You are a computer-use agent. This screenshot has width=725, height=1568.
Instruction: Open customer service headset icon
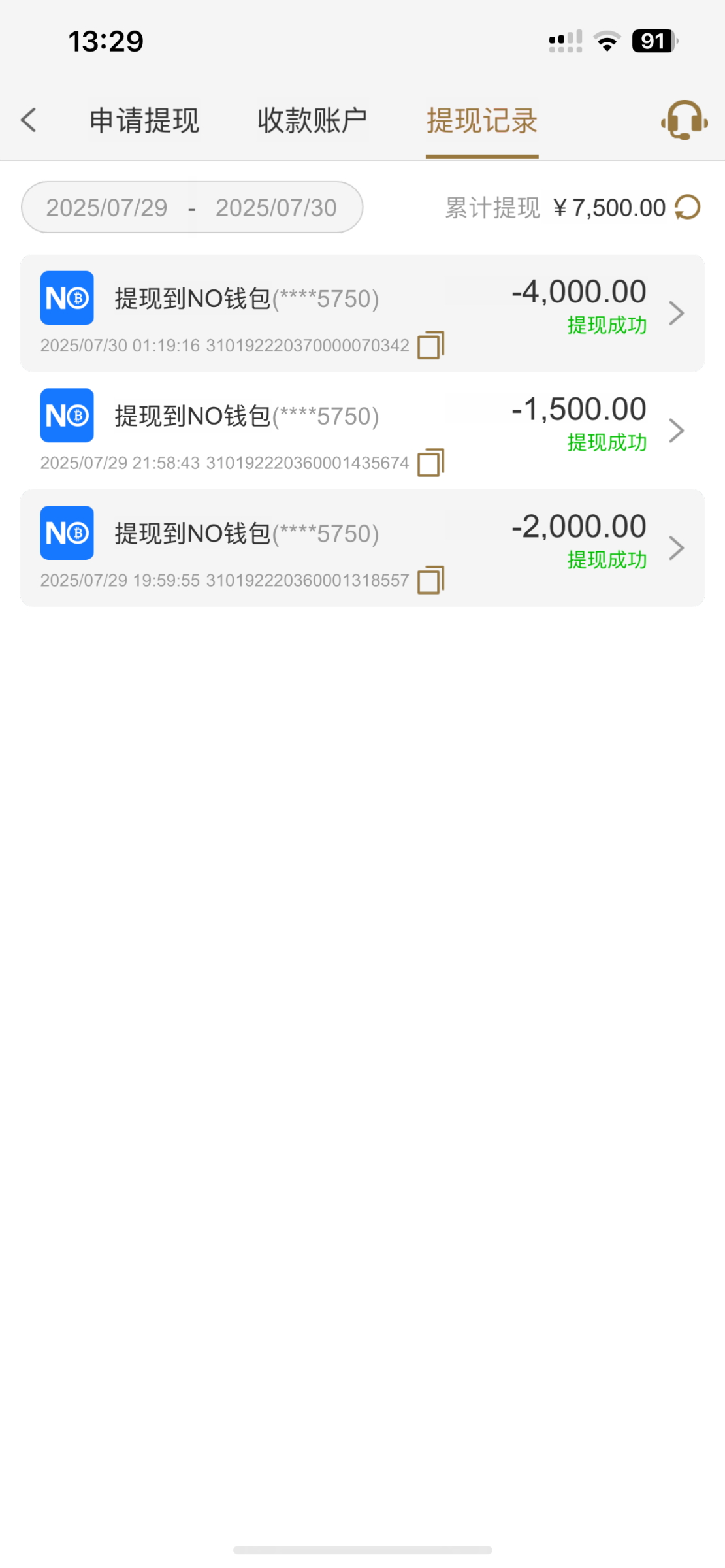[684, 120]
